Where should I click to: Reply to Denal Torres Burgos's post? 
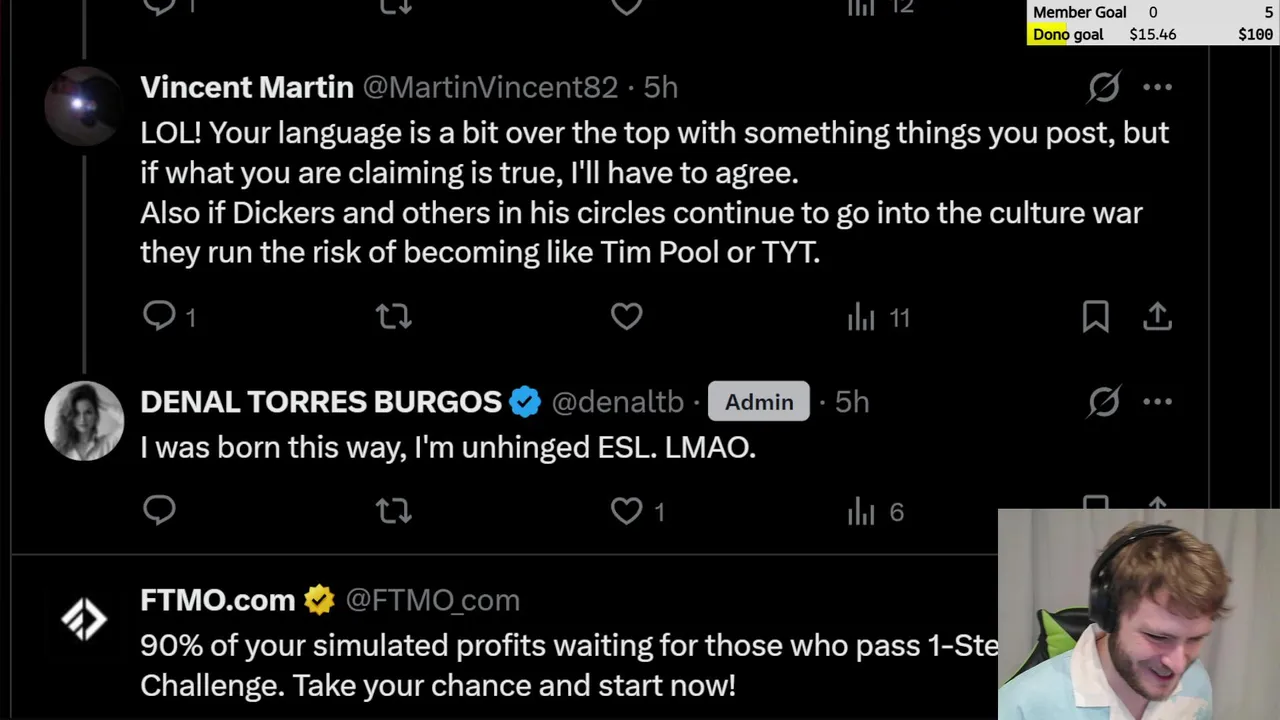tap(160, 511)
